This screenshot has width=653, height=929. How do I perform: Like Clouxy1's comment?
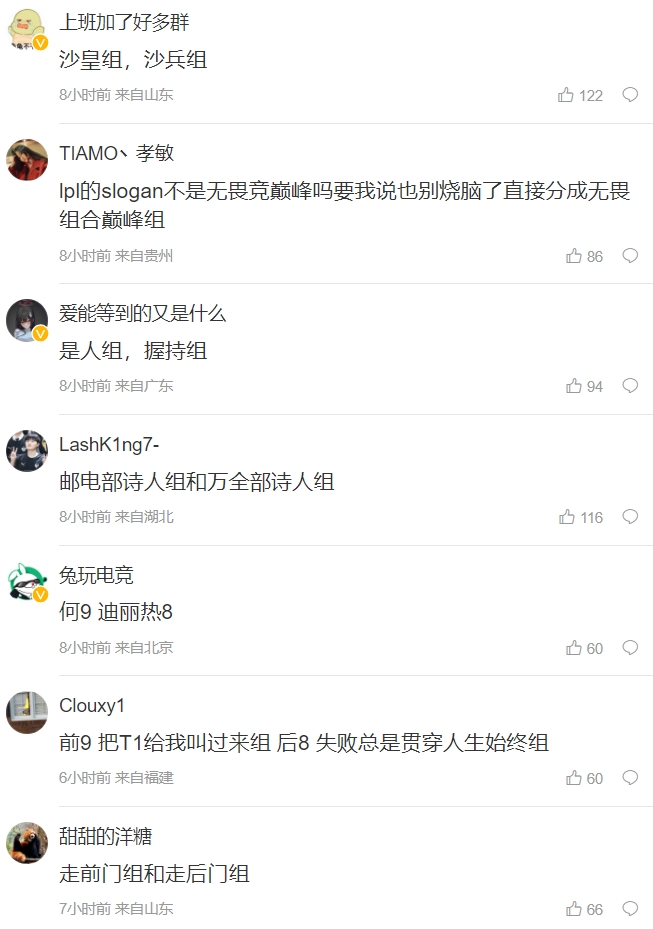point(574,778)
